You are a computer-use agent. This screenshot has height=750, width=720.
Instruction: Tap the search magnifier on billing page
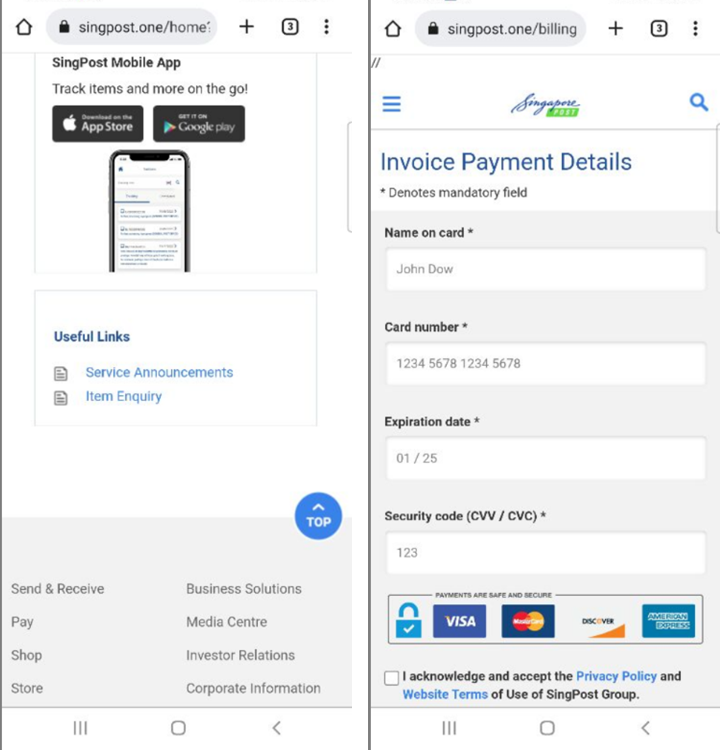pyautogui.click(x=698, y=102)
